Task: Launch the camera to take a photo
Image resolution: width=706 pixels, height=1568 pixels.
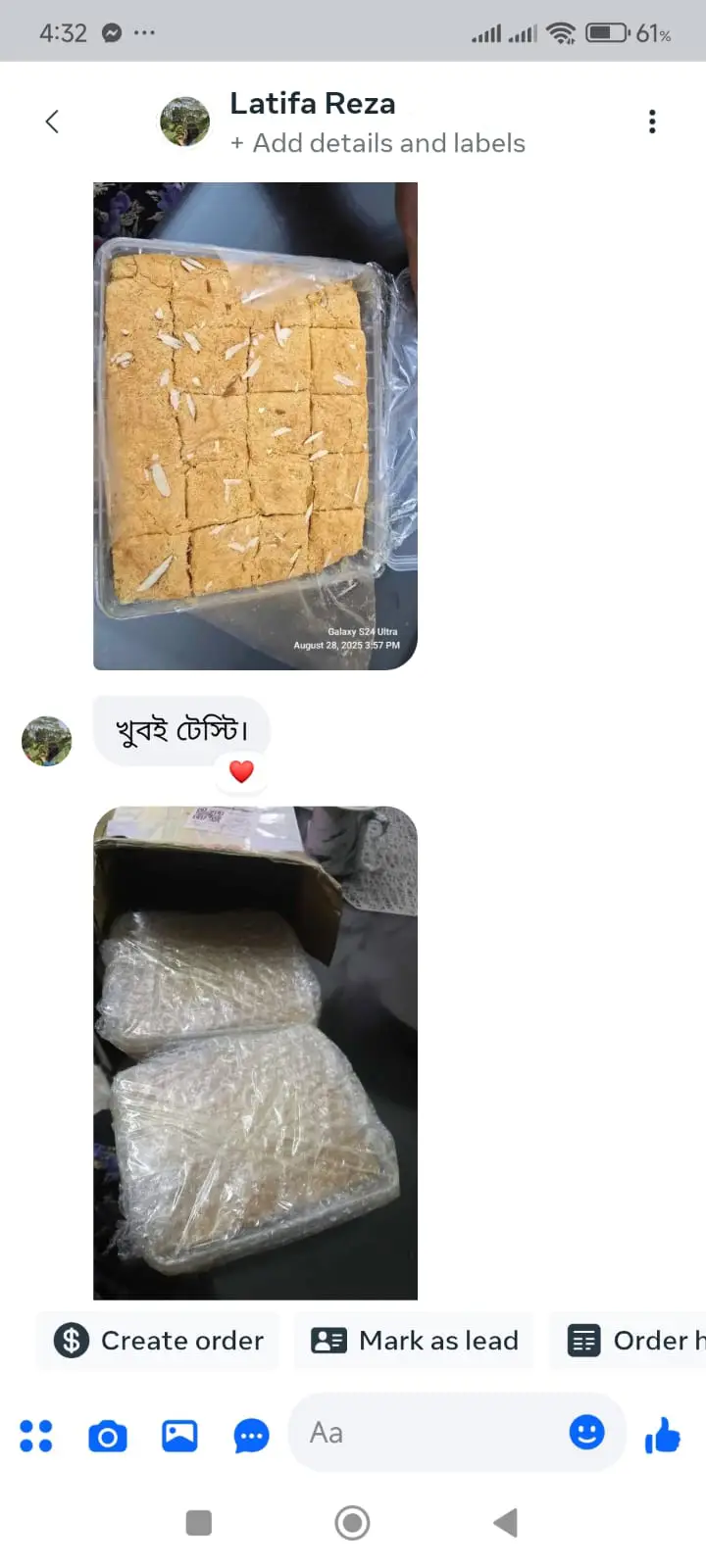Action: pyautogui.click(x=108, y=1436)
